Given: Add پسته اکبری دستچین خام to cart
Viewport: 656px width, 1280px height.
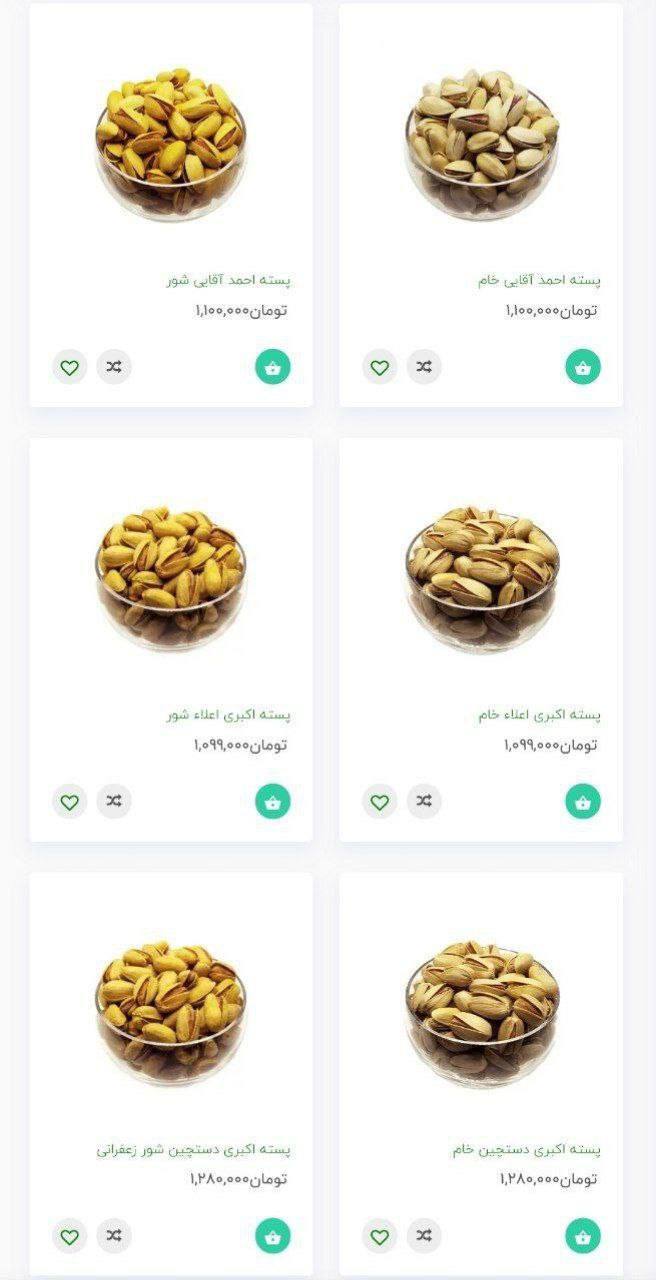Looking at the screenshot, I should [583, 1236].
